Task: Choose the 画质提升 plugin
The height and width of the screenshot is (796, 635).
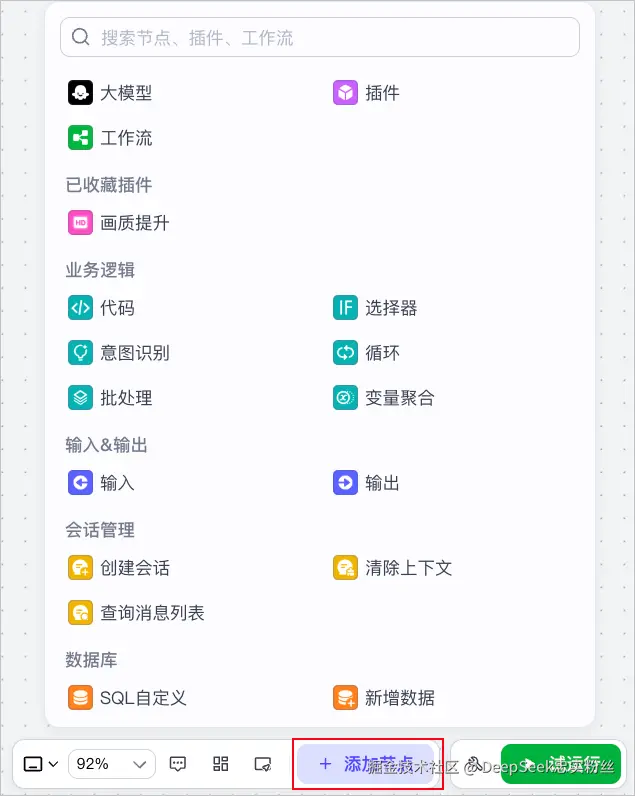Action: (118, 223)
